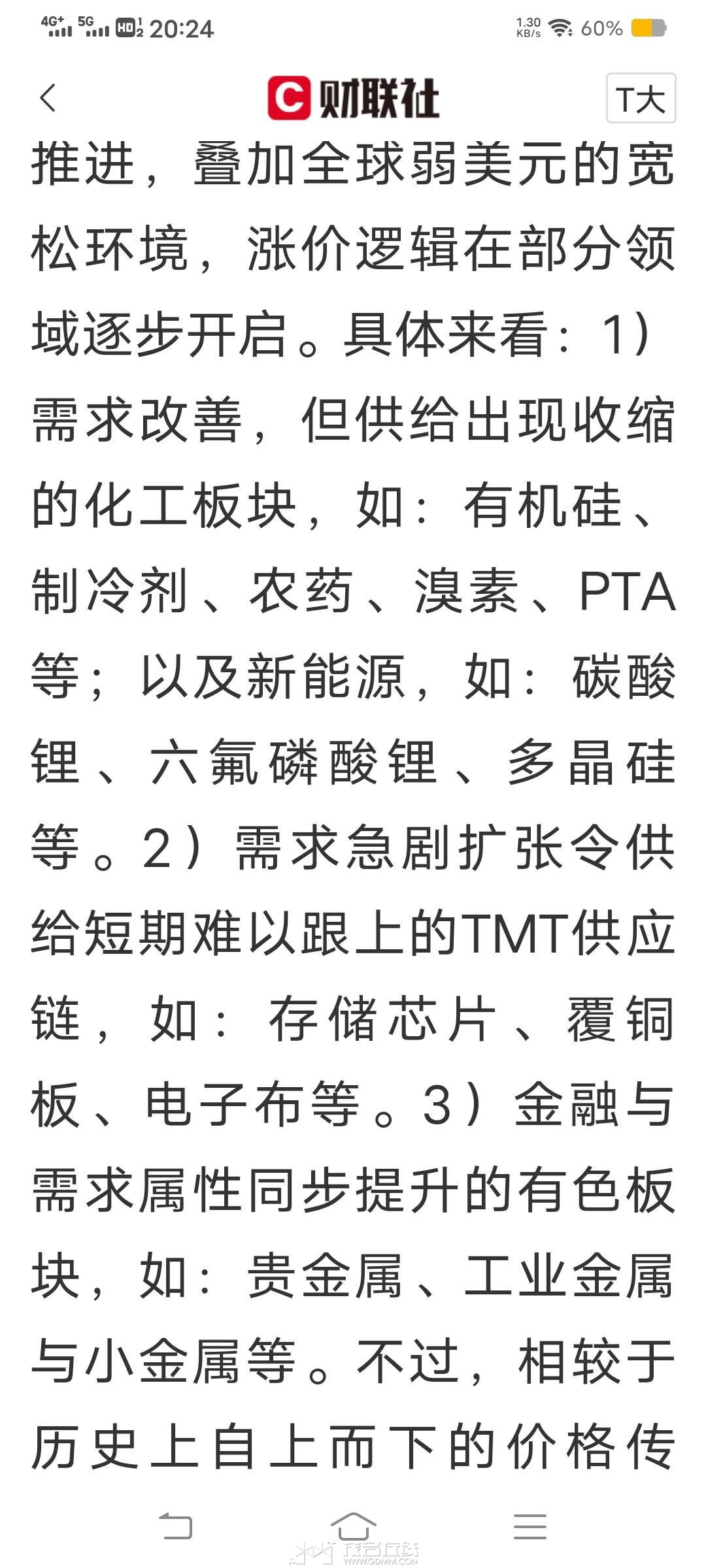
Task: Tap the system back navigation button
Action: click(x=176, y=1527)
